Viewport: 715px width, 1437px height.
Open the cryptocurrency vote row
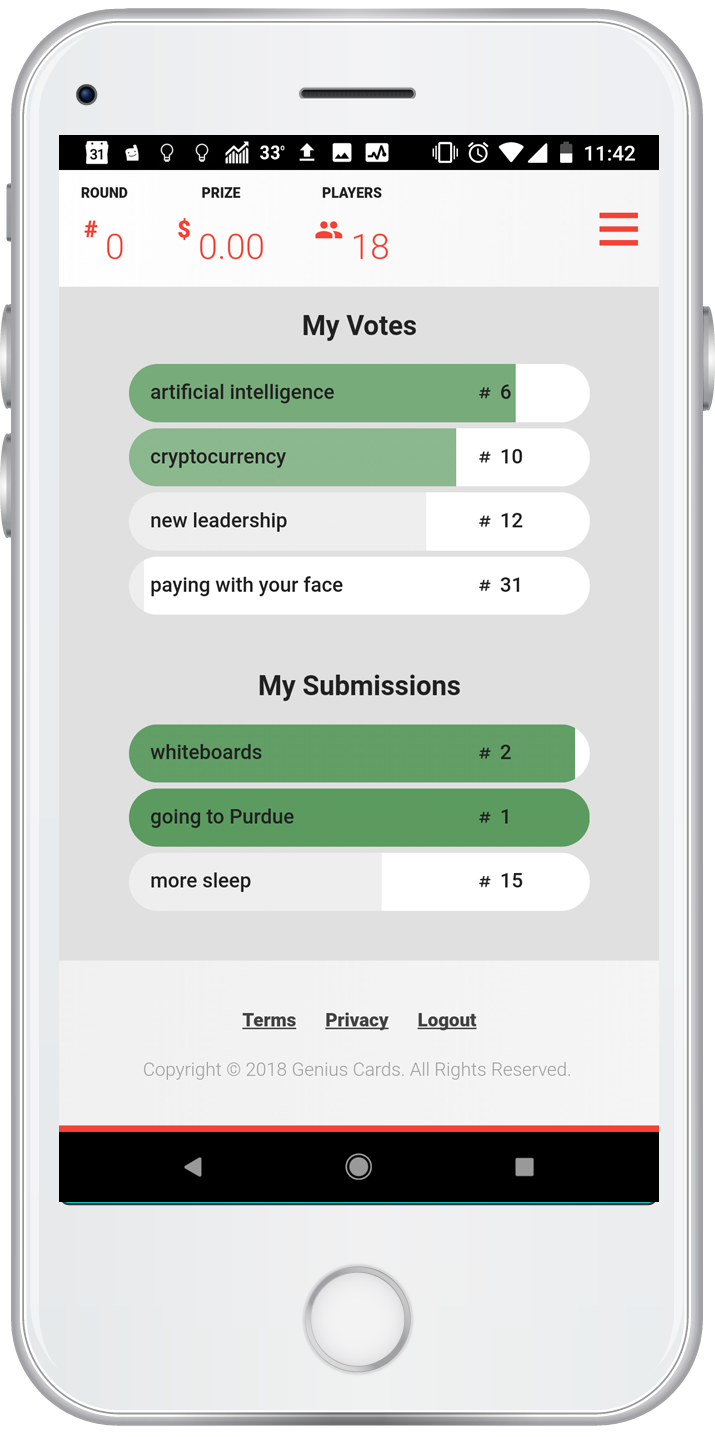(358, 457)
